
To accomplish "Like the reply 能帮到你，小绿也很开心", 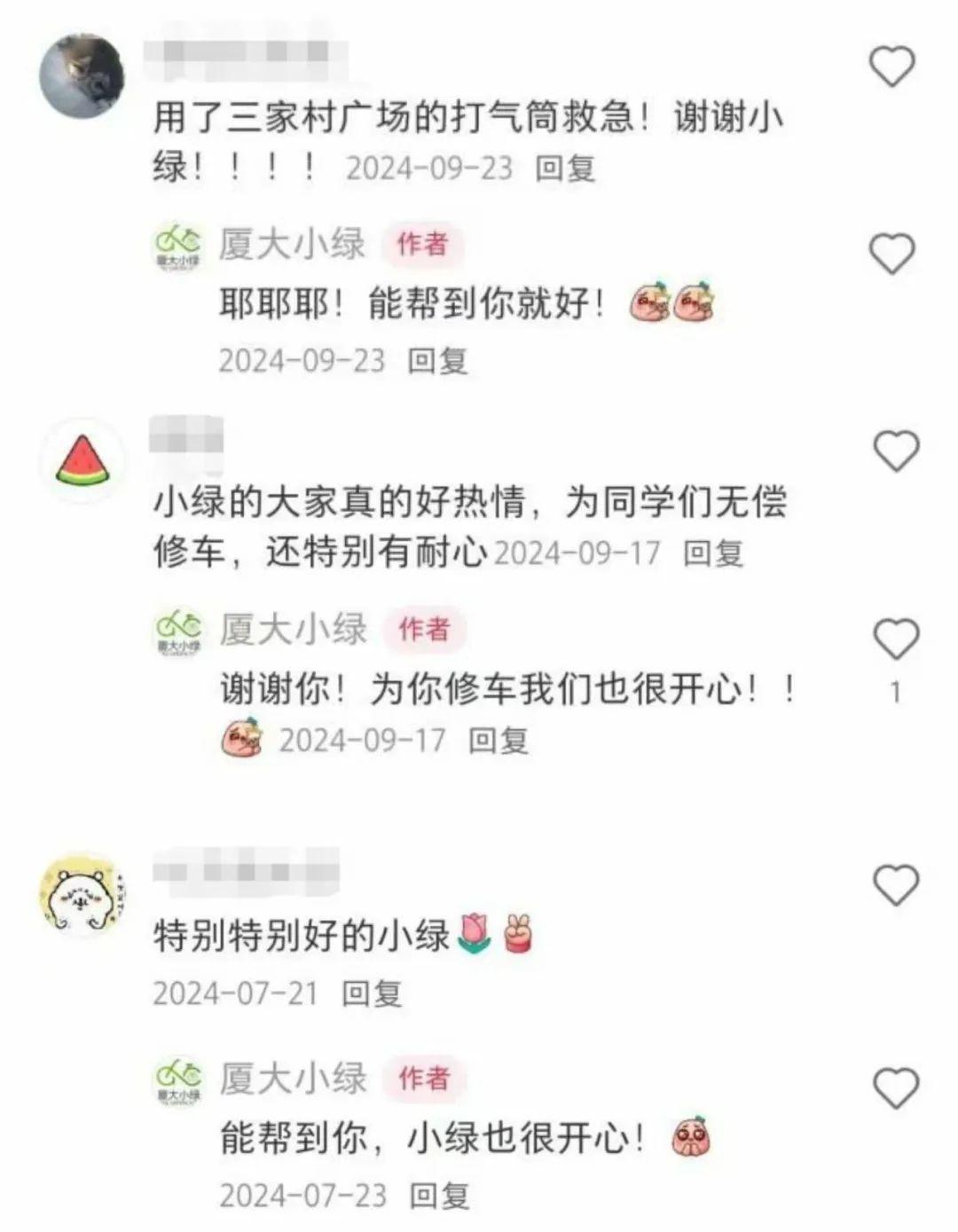I will point(896,1087).
